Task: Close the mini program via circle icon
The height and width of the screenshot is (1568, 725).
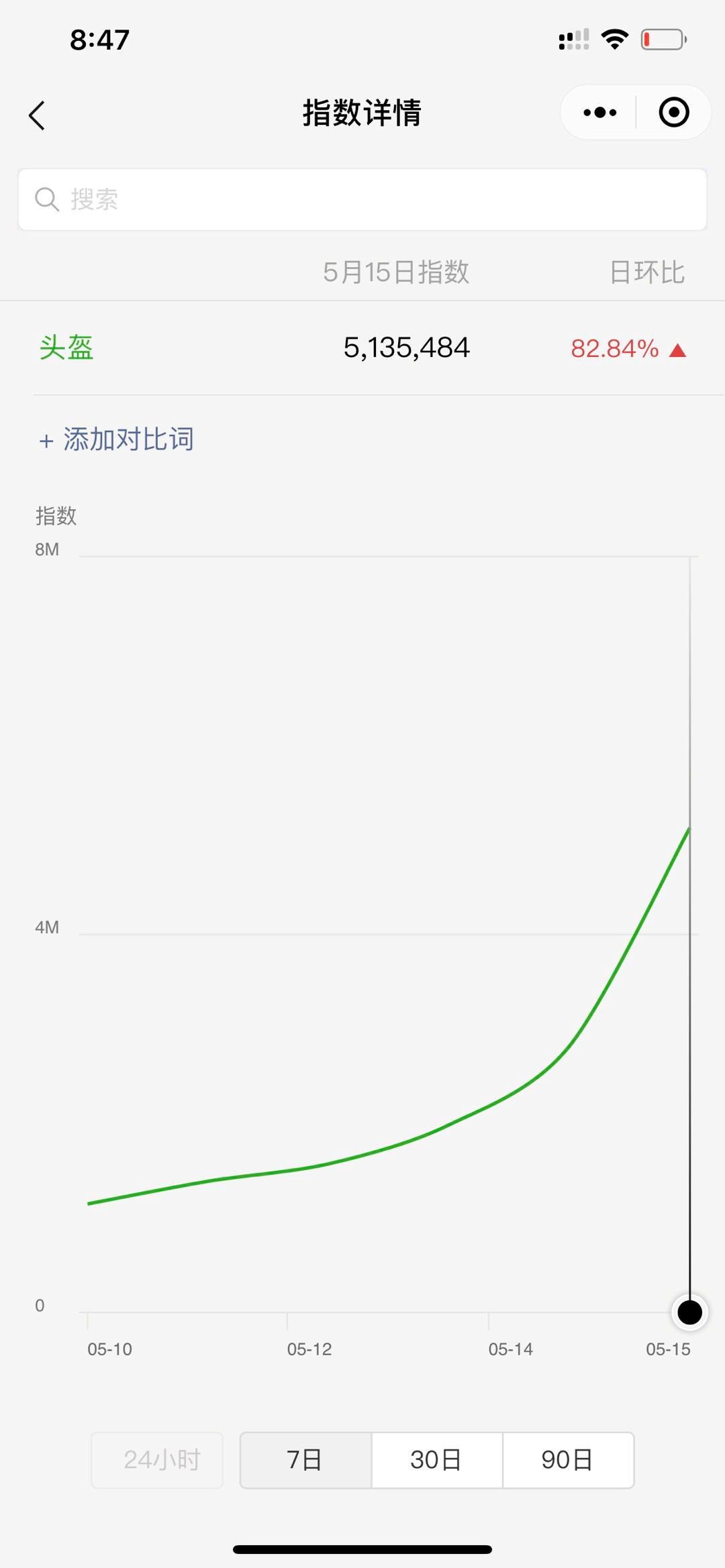Action: (673, 112)
